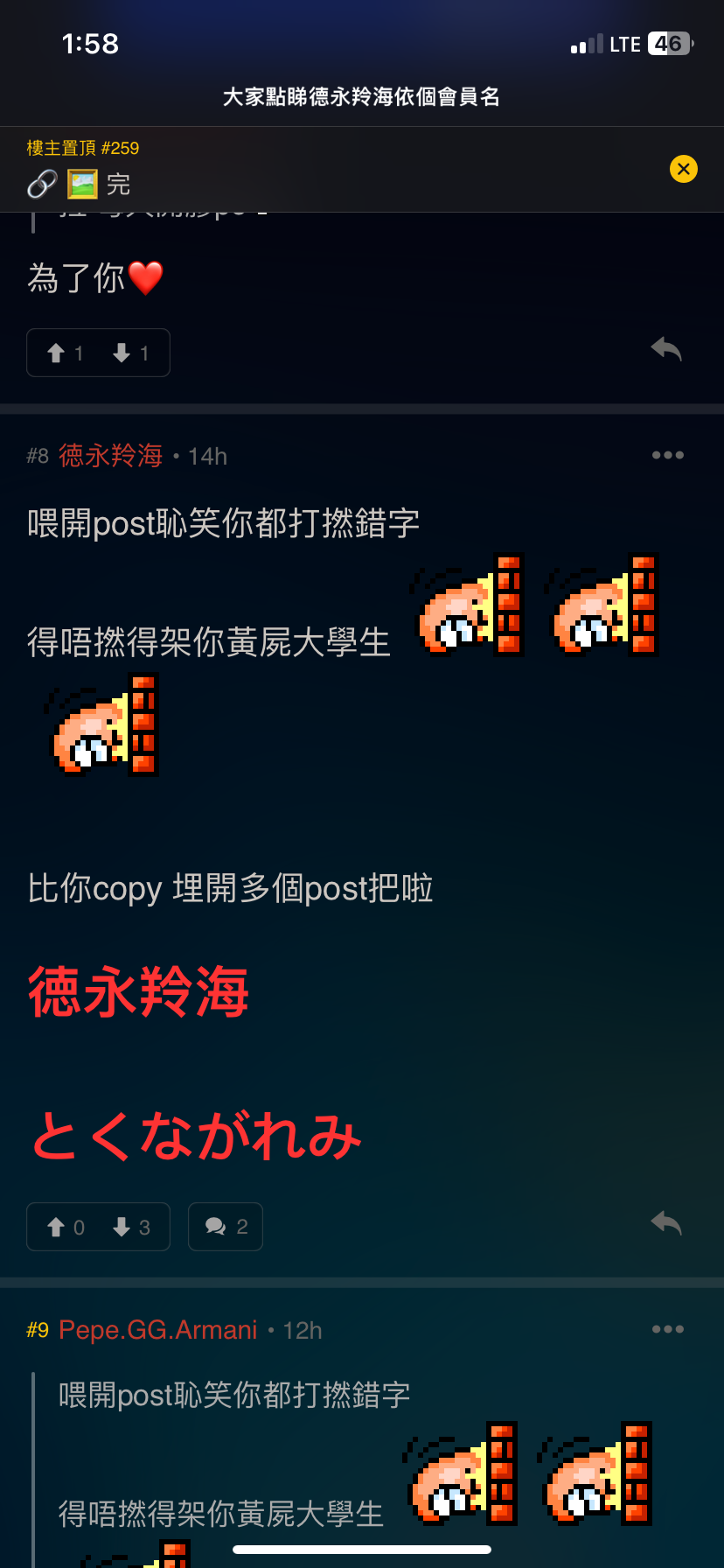Screen dimensions: 724x1568
Task: Open the three-dot menu on Pepe.GG.Armani's post
Action: [667, 1328]
